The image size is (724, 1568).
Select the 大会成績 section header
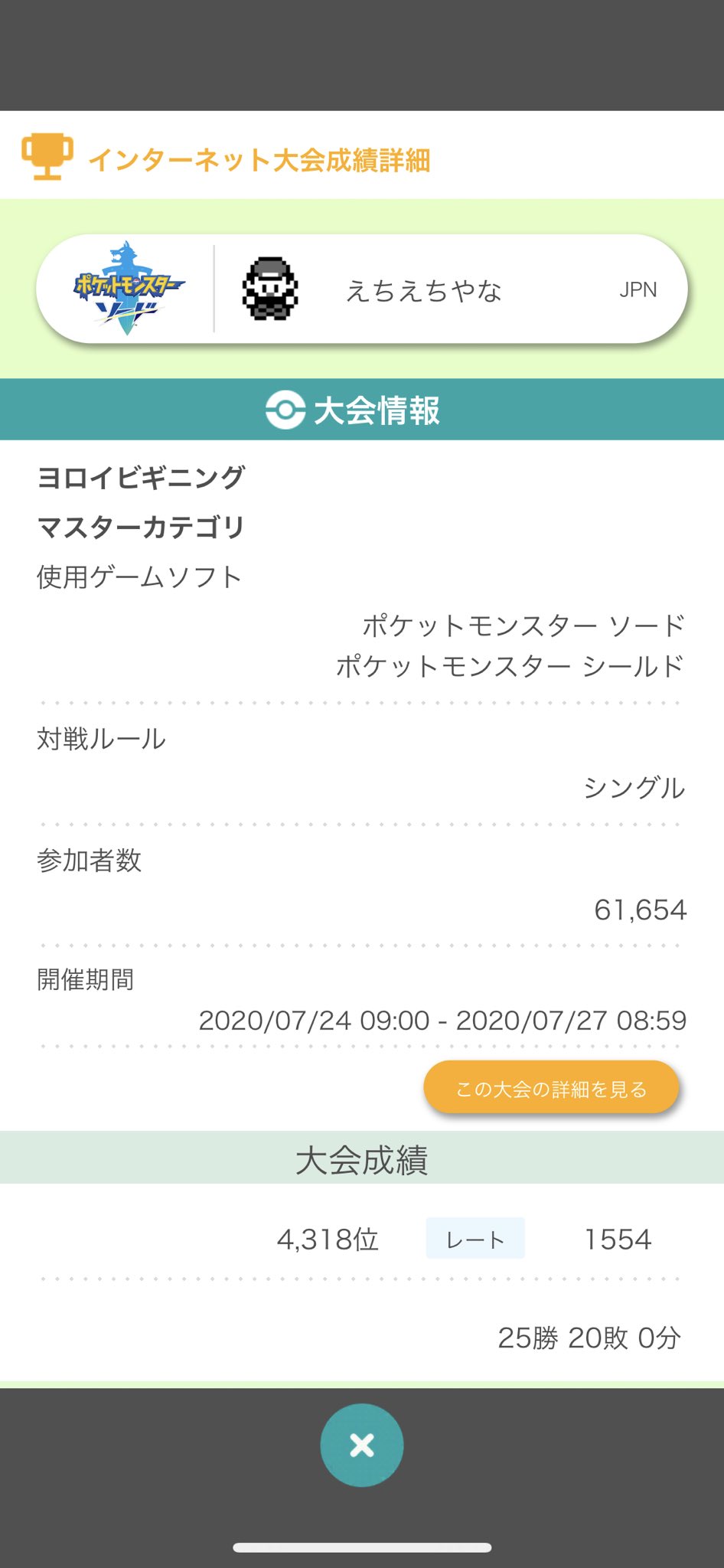[361, 1161]
